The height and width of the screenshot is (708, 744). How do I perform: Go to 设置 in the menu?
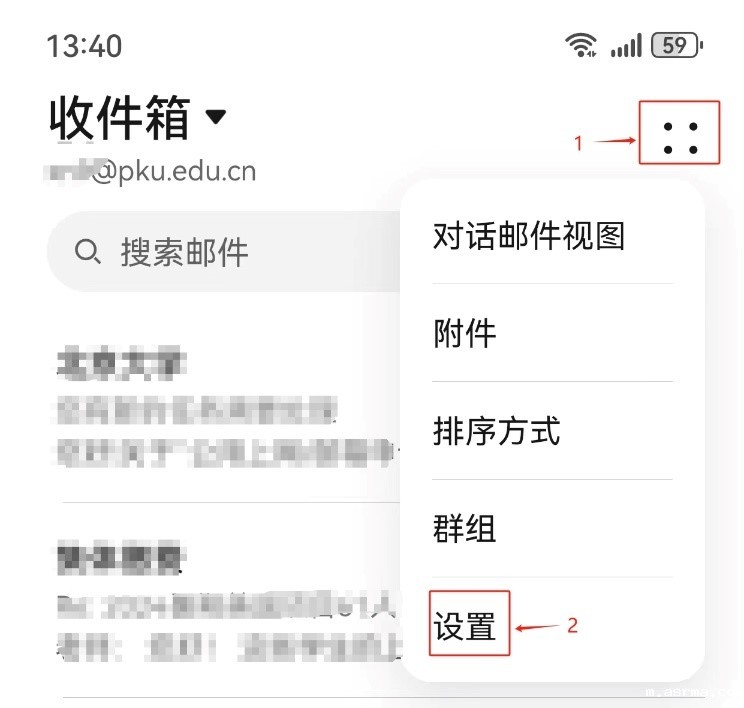(465, 626)
